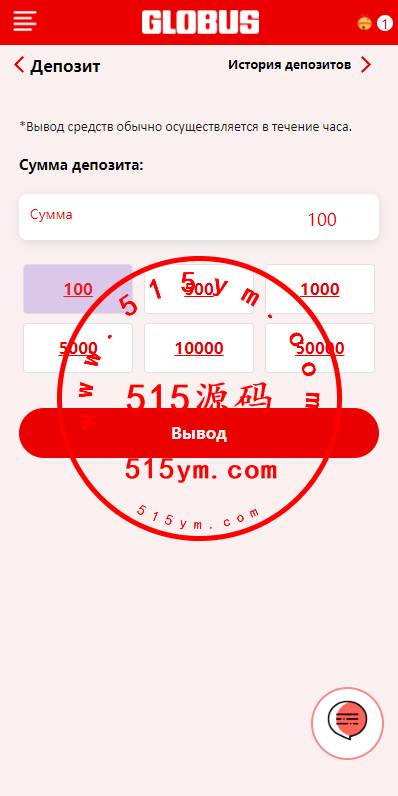The width and height of the screenshot is (398, 796).
Task: Go back from Депозит page
Action: [19, 65]
